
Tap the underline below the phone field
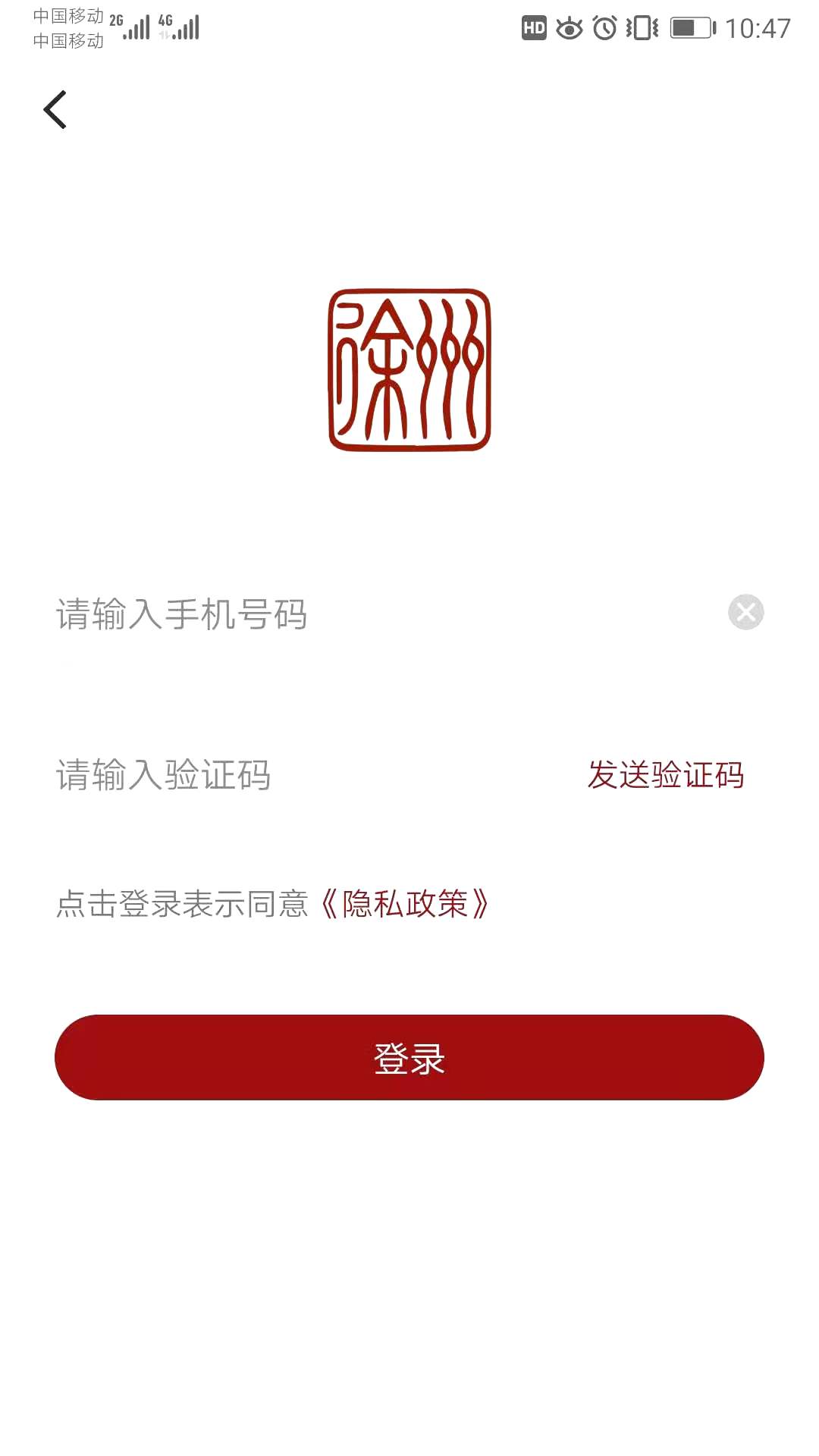409,664
